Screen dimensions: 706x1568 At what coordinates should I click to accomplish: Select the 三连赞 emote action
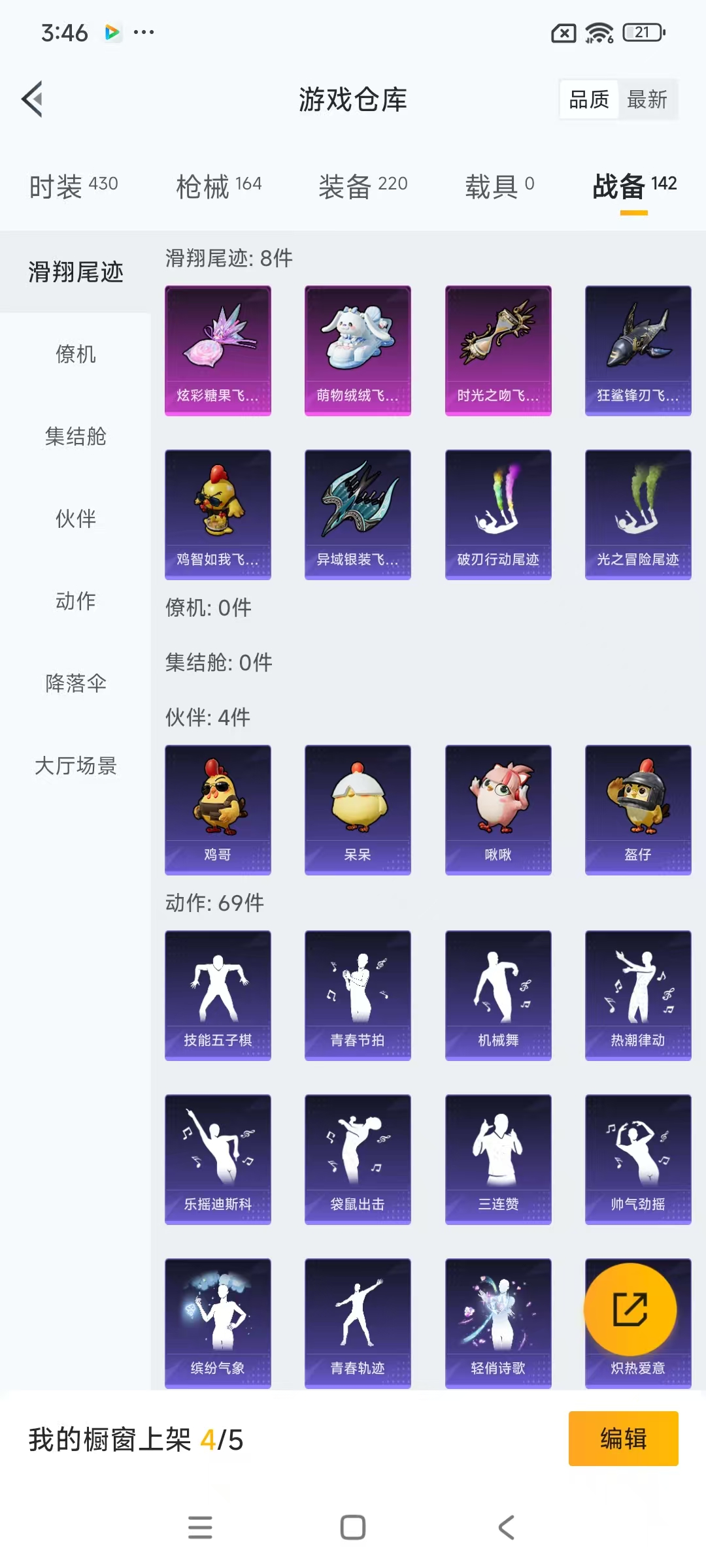[497, 1158]
